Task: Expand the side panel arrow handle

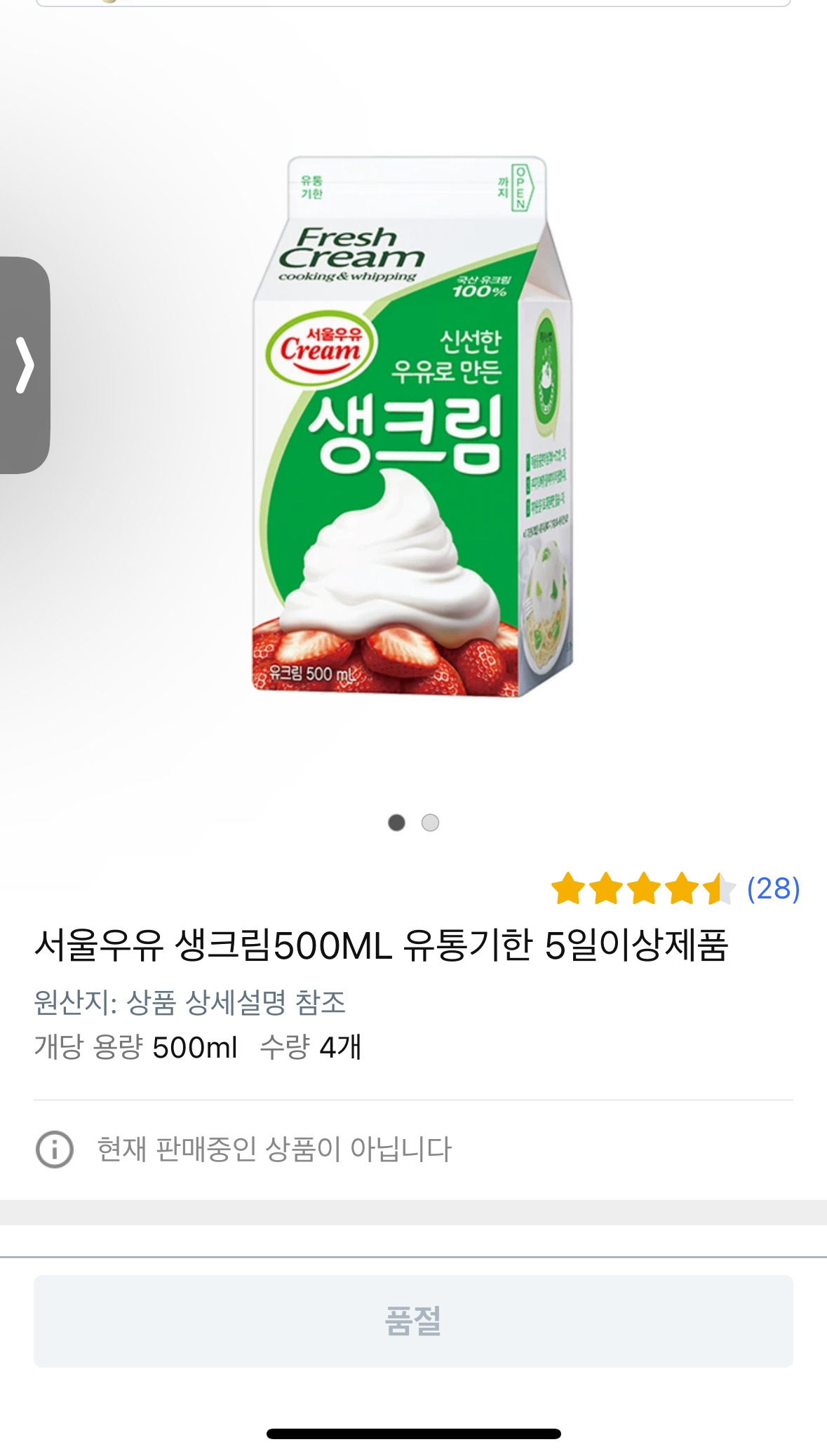Action: tap(25, 365)
